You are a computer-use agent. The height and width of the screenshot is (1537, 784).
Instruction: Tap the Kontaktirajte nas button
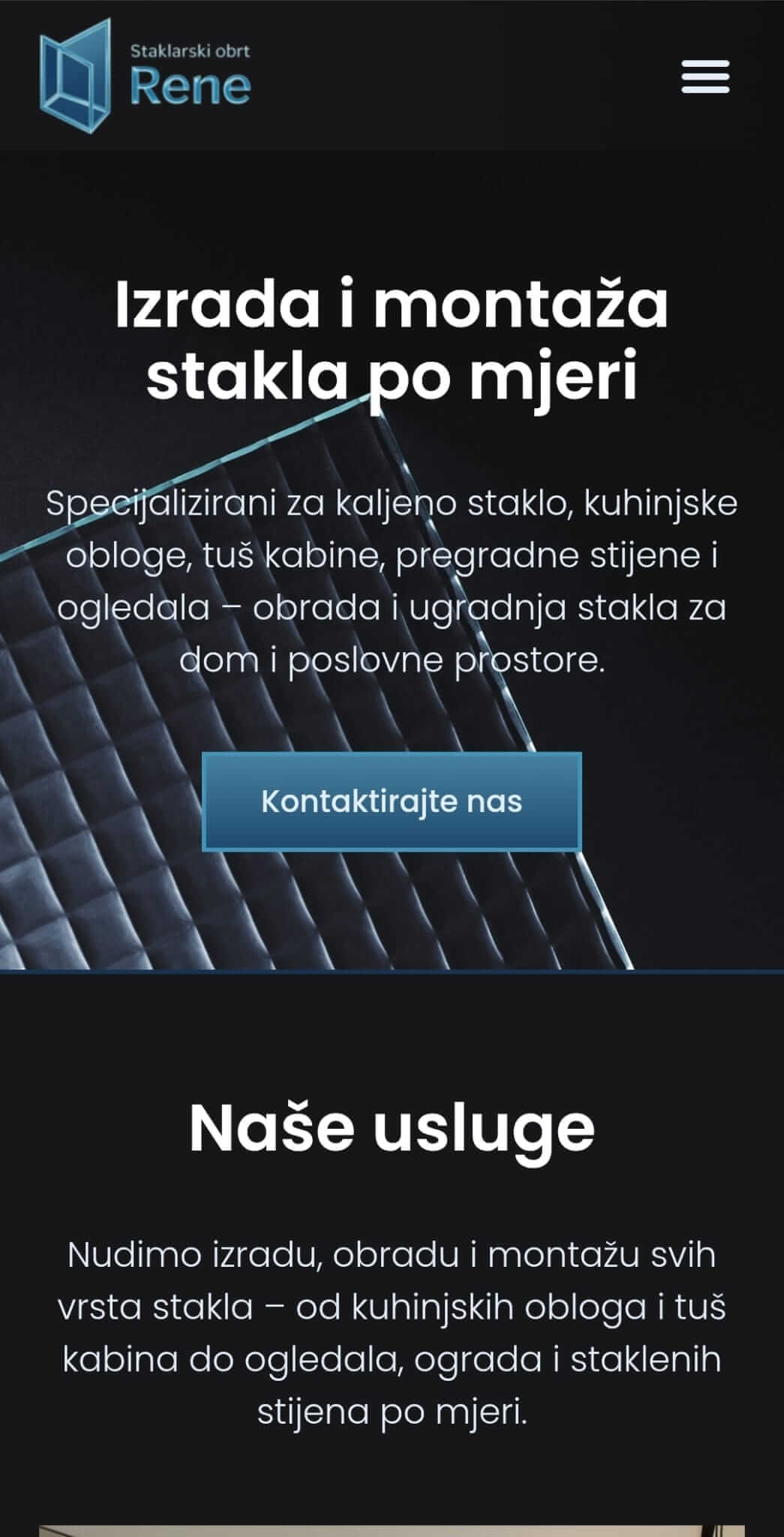pyautogui.click(x=392, y=801)
